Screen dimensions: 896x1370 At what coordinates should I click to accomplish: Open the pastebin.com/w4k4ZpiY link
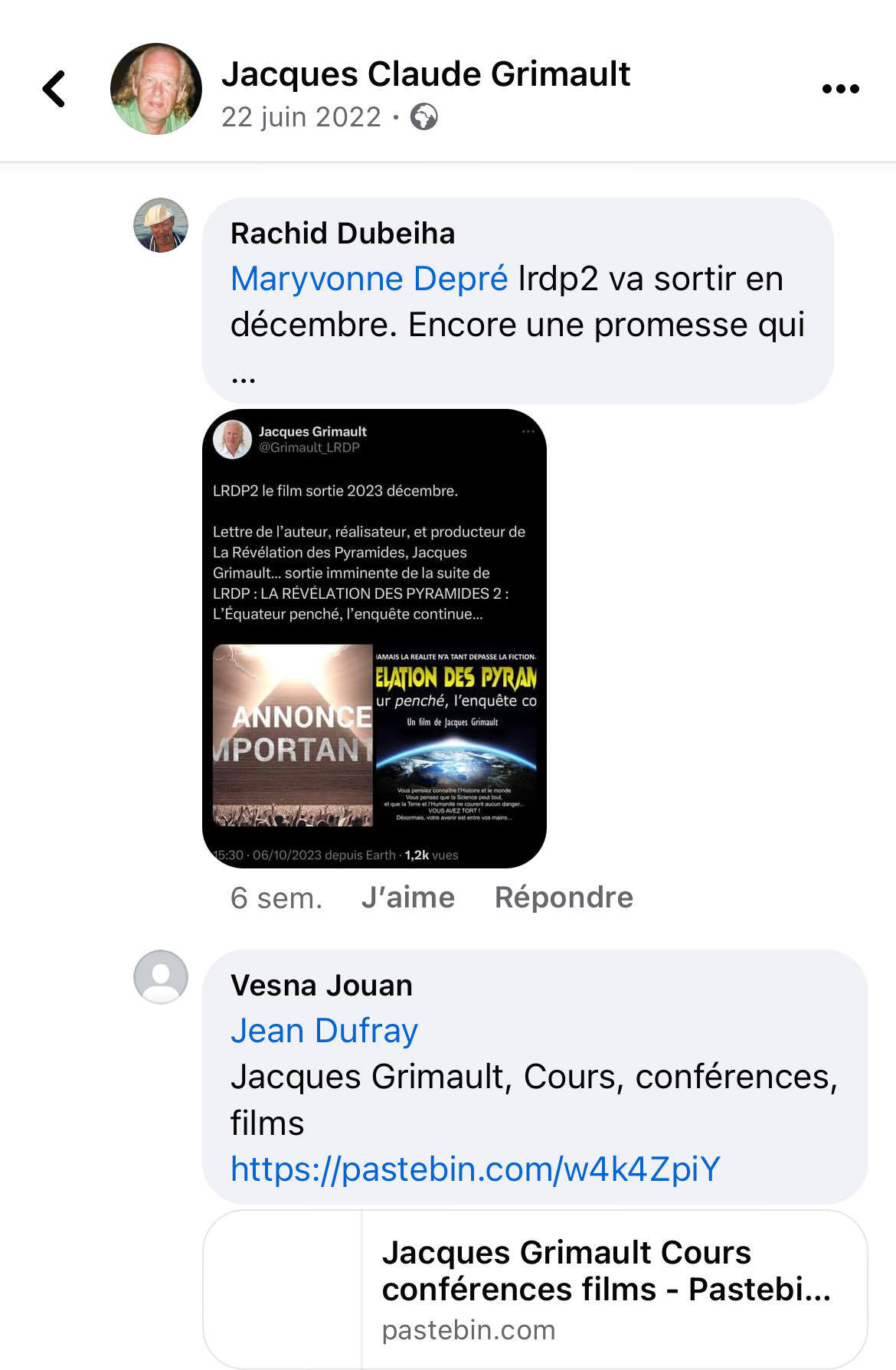click(x=475, y=1169)
